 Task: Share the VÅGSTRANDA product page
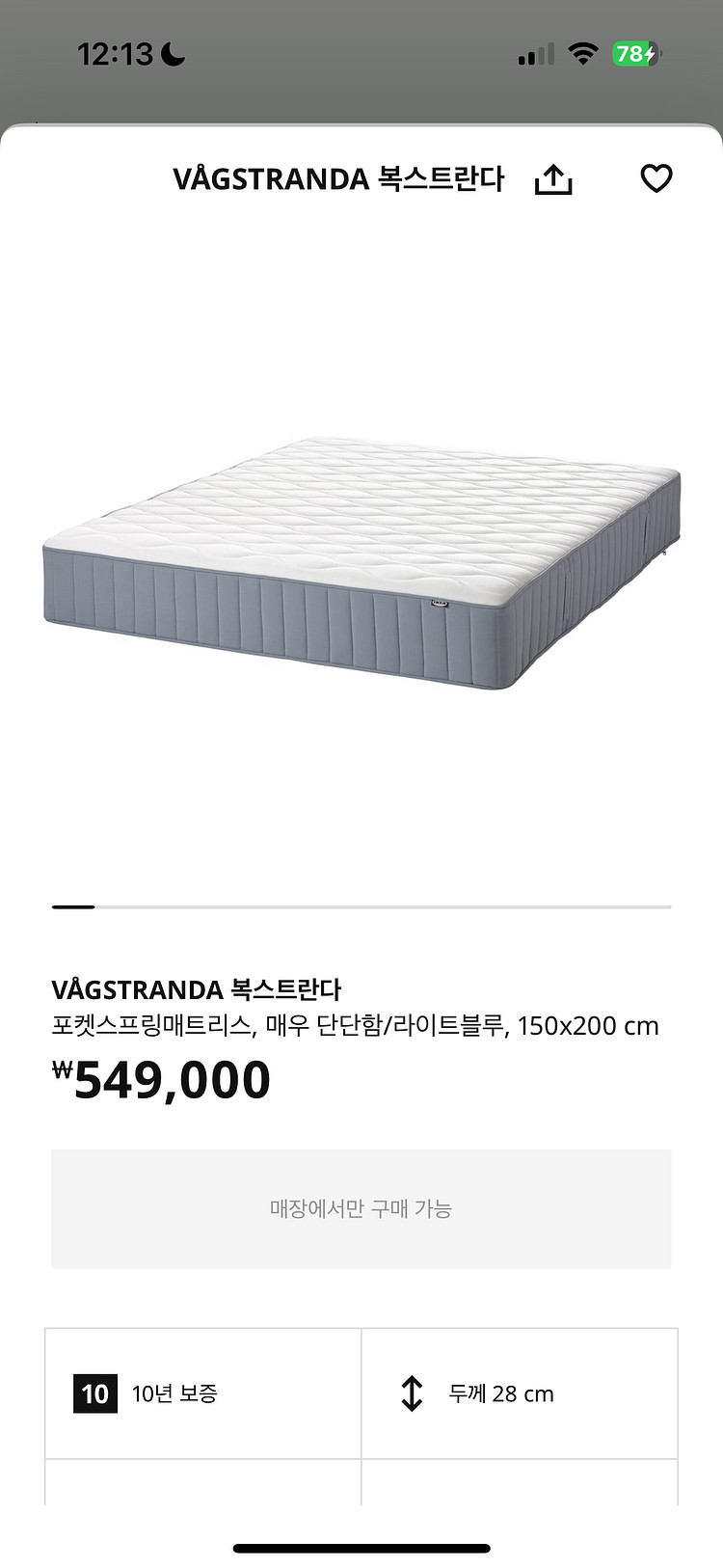tap(553, 179)
